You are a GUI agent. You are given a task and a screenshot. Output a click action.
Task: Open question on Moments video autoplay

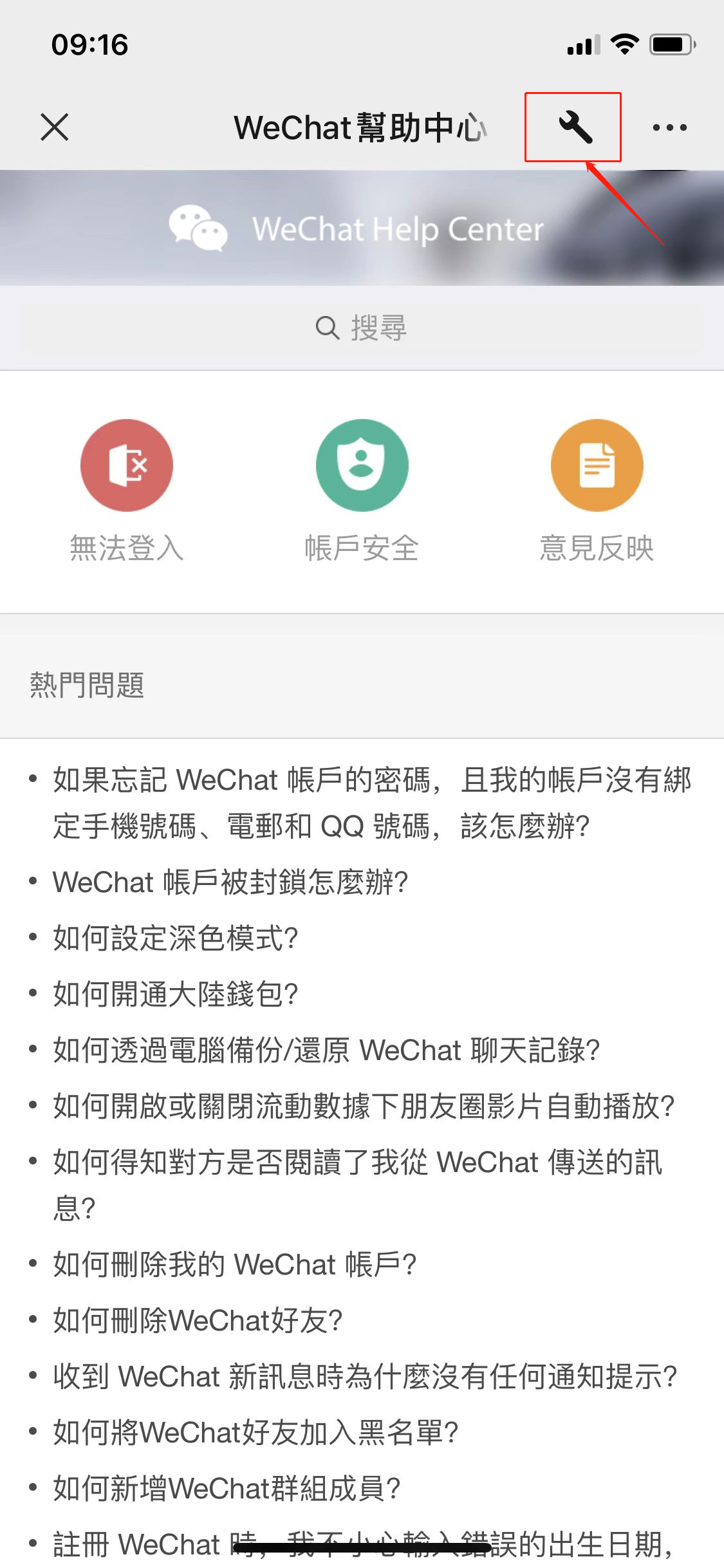(x=364, y=1106)
